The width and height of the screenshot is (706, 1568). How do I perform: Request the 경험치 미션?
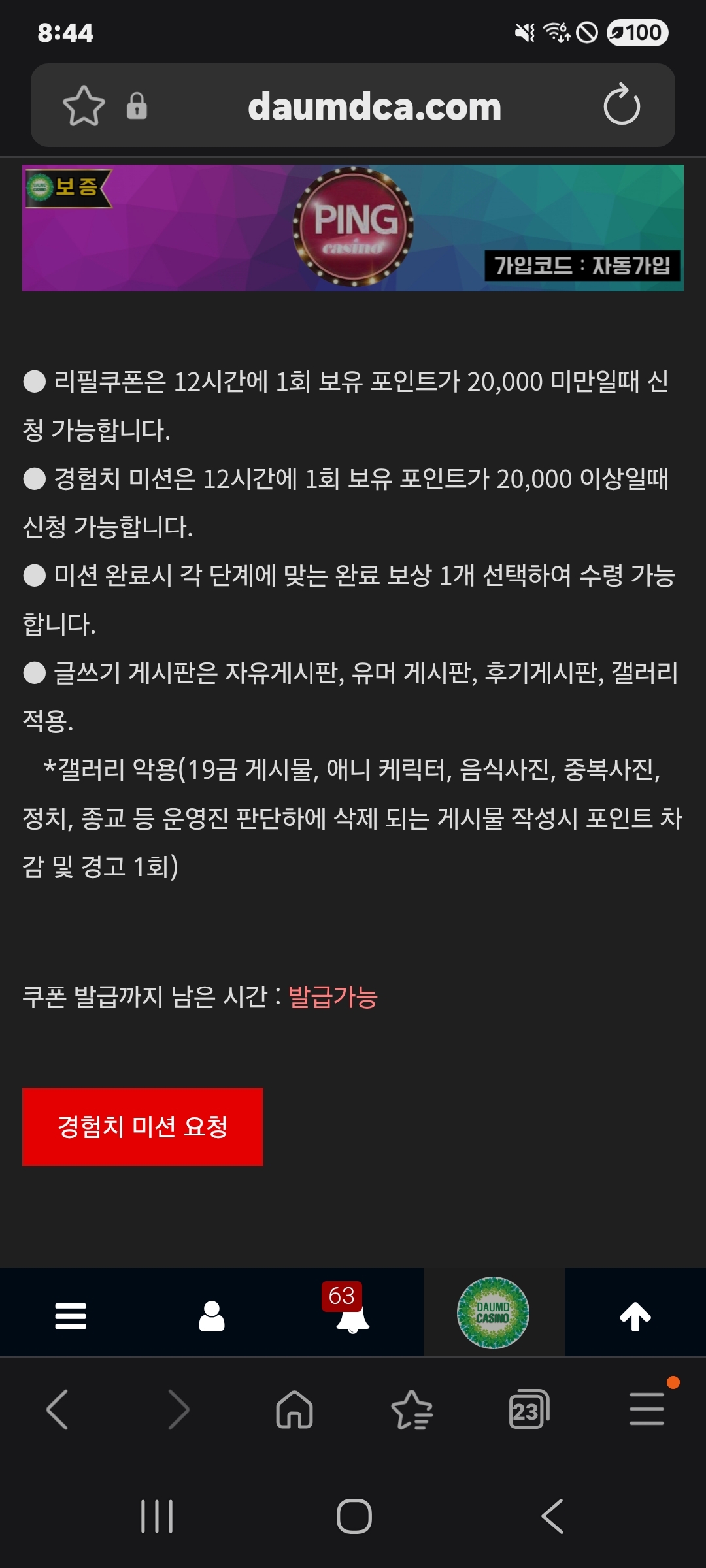143,1126
